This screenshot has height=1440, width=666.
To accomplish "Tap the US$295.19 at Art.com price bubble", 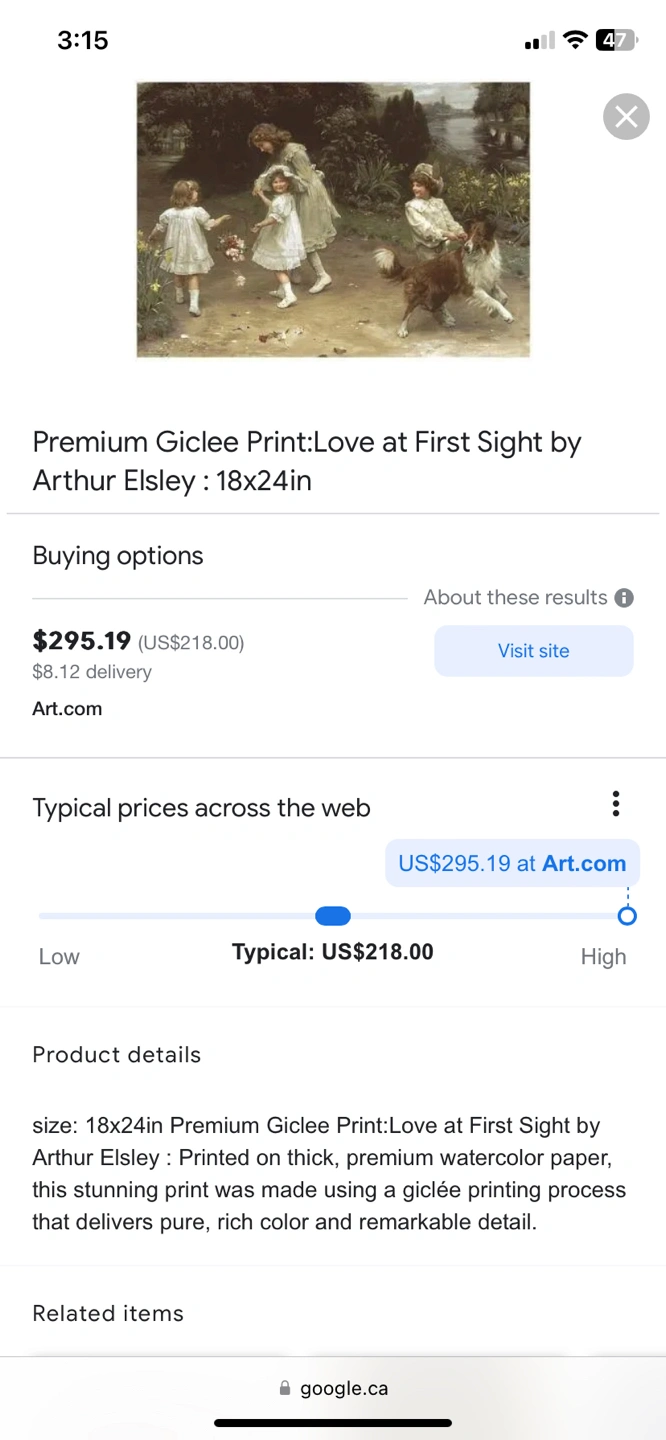I will (x=512, y=863).
